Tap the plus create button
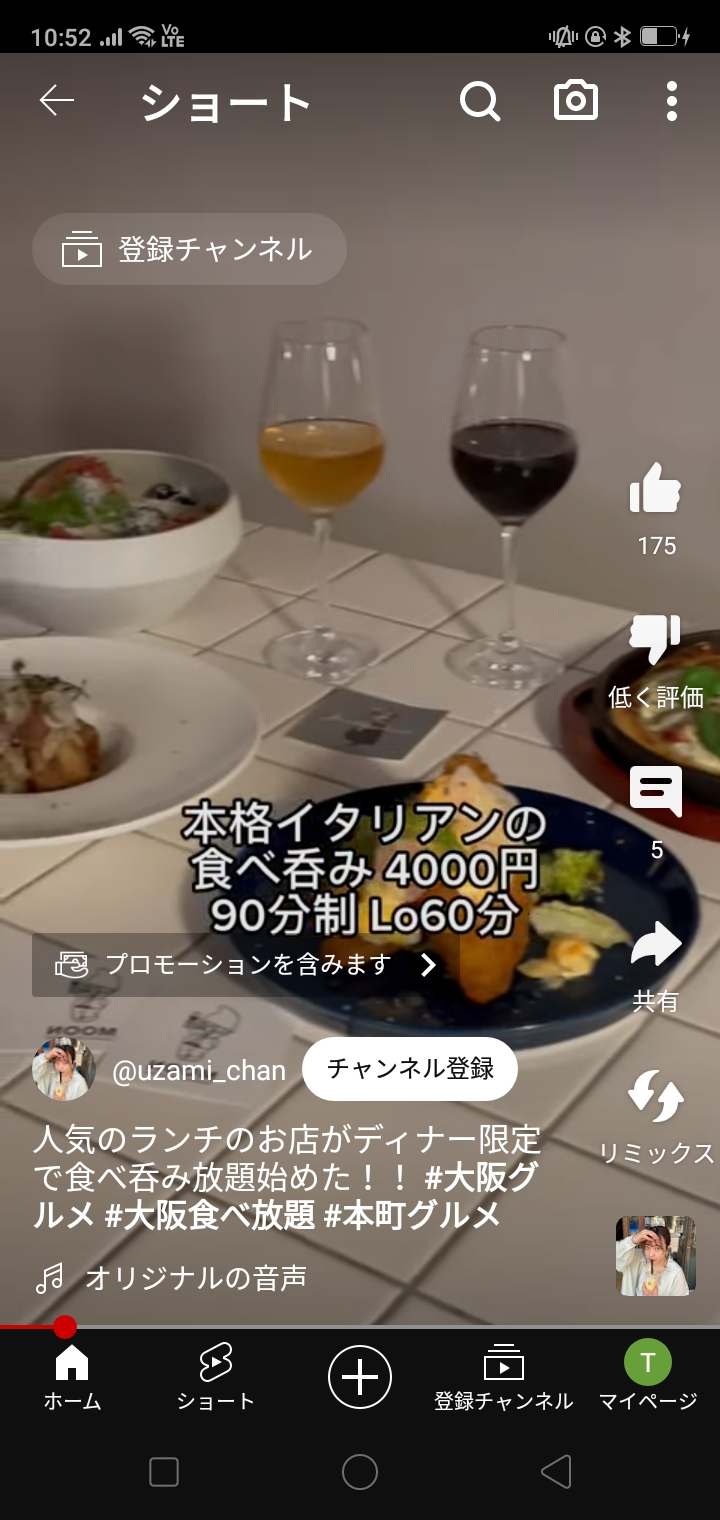 (x=360, y=1377)
